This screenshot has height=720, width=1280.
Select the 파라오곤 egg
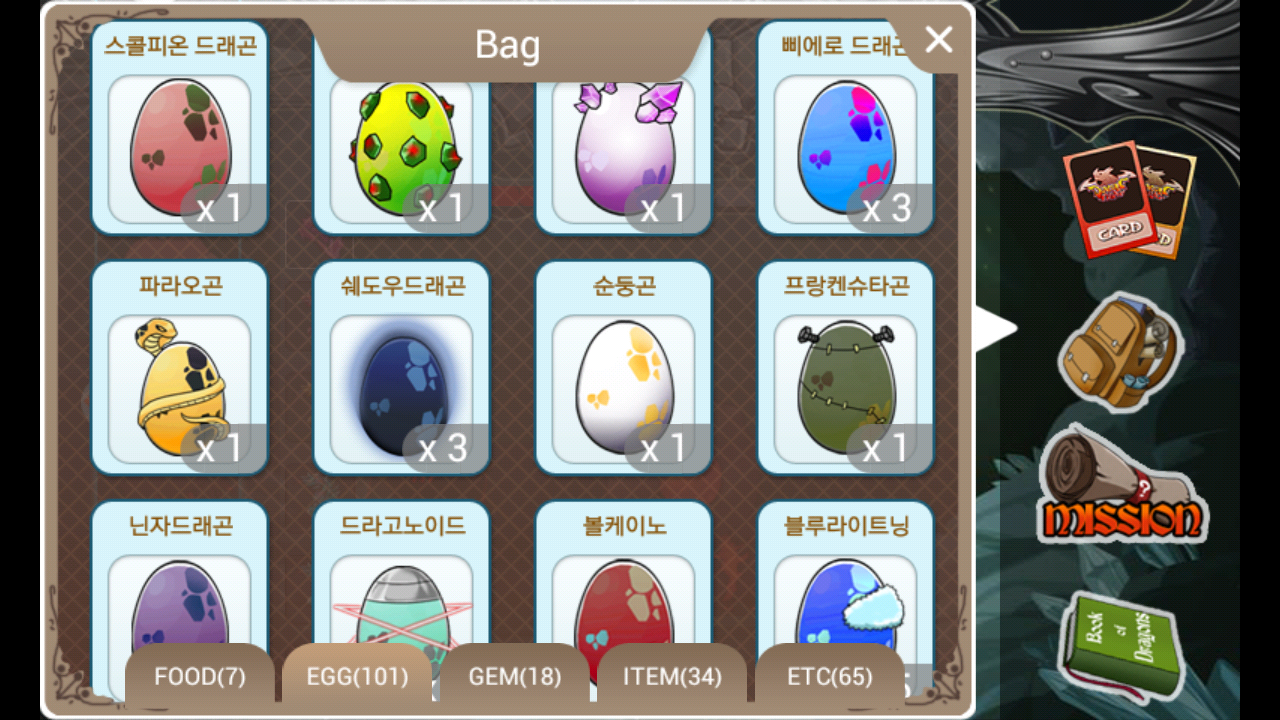point(180,385)
